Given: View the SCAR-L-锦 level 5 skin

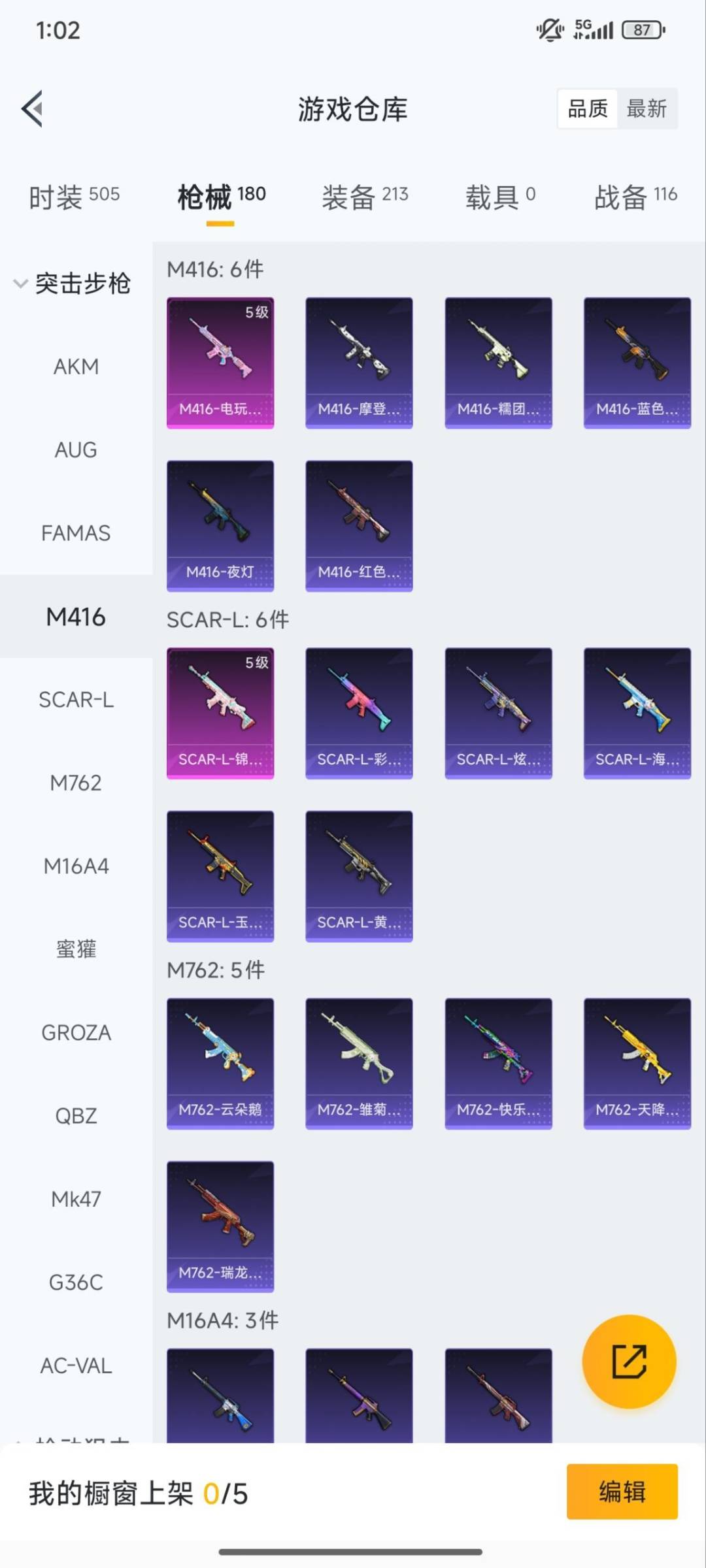Looking at the screenshot, I should 220,713.
